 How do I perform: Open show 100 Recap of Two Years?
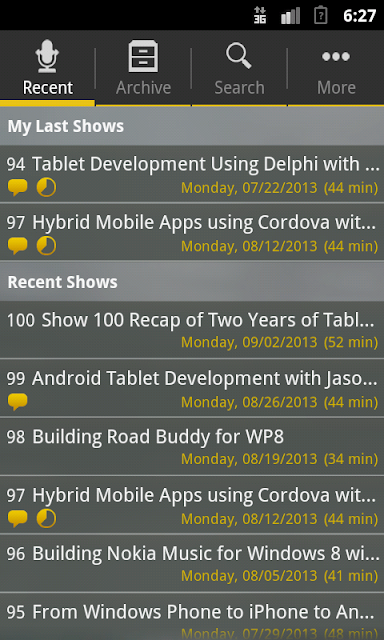pyautogui.click(x=192, y=330)
